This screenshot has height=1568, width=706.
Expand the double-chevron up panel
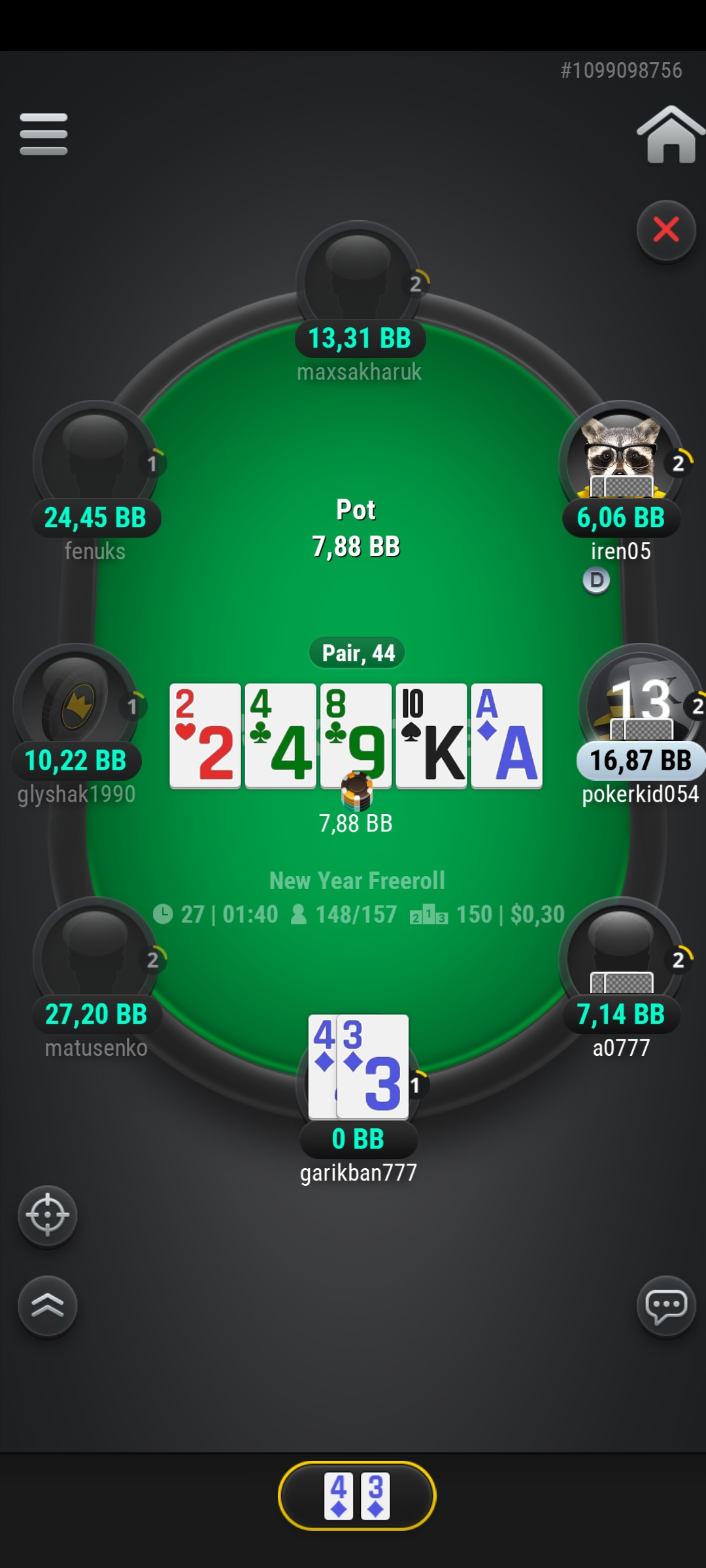coord(48,1305)
